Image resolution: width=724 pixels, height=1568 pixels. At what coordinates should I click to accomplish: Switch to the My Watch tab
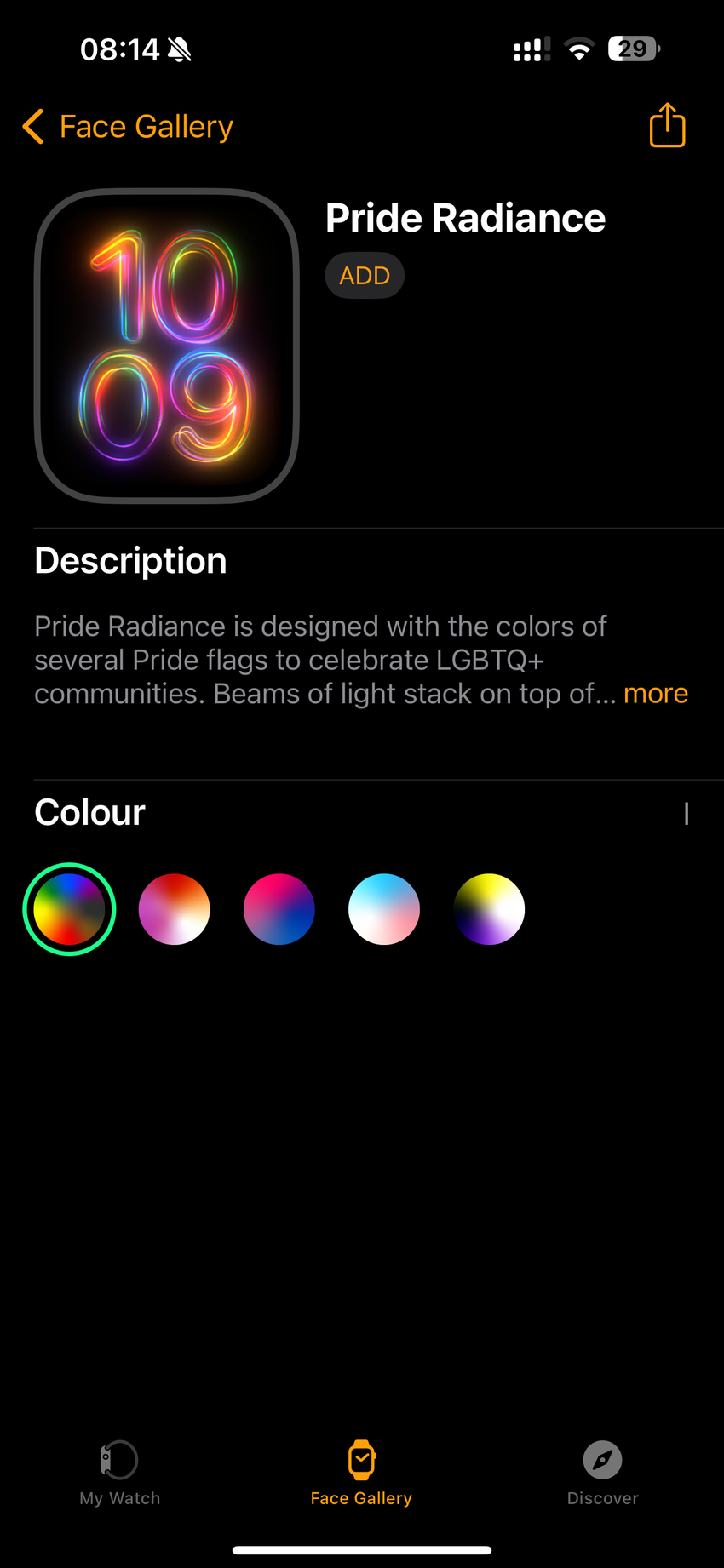pyautogui.click(x=120, y=1473)
